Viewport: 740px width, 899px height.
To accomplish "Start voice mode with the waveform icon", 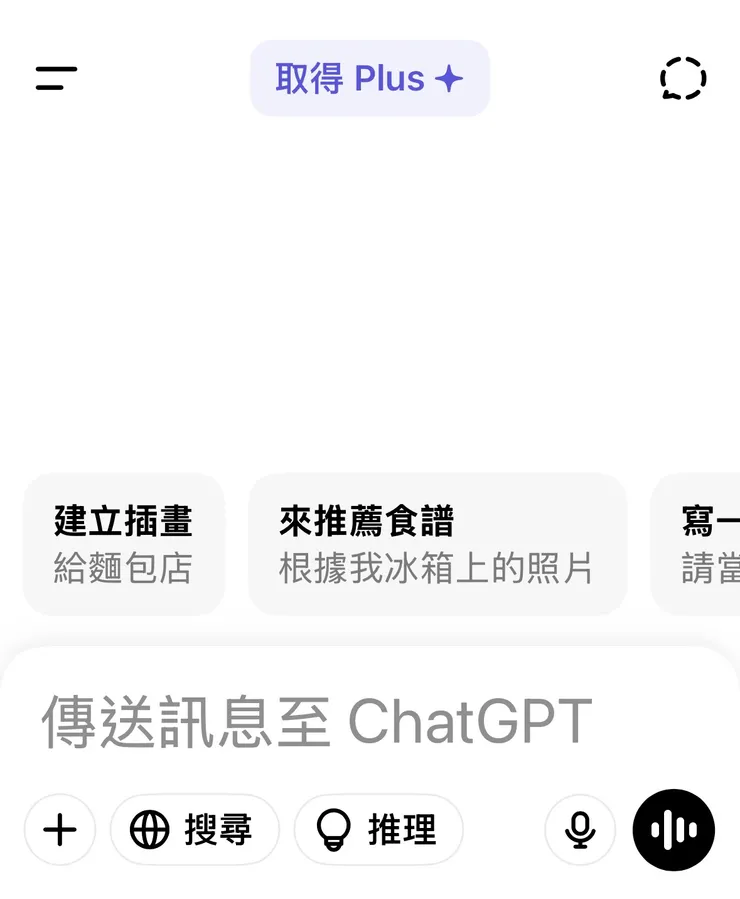I will (x=673, y=830).
